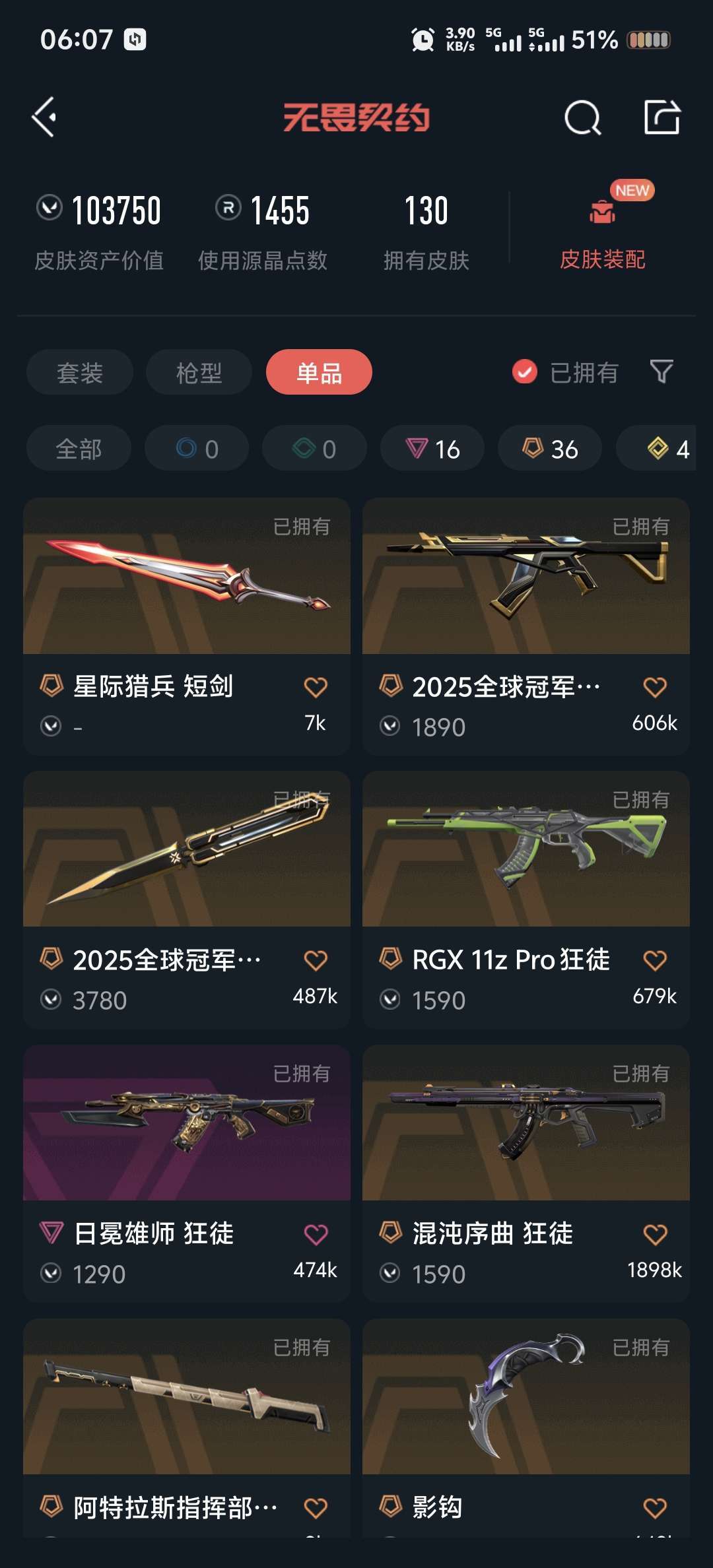The height and width of the screenshot is (1568, 713).
Task: Go back using the top-left arrow
Action: coord(44,117)
